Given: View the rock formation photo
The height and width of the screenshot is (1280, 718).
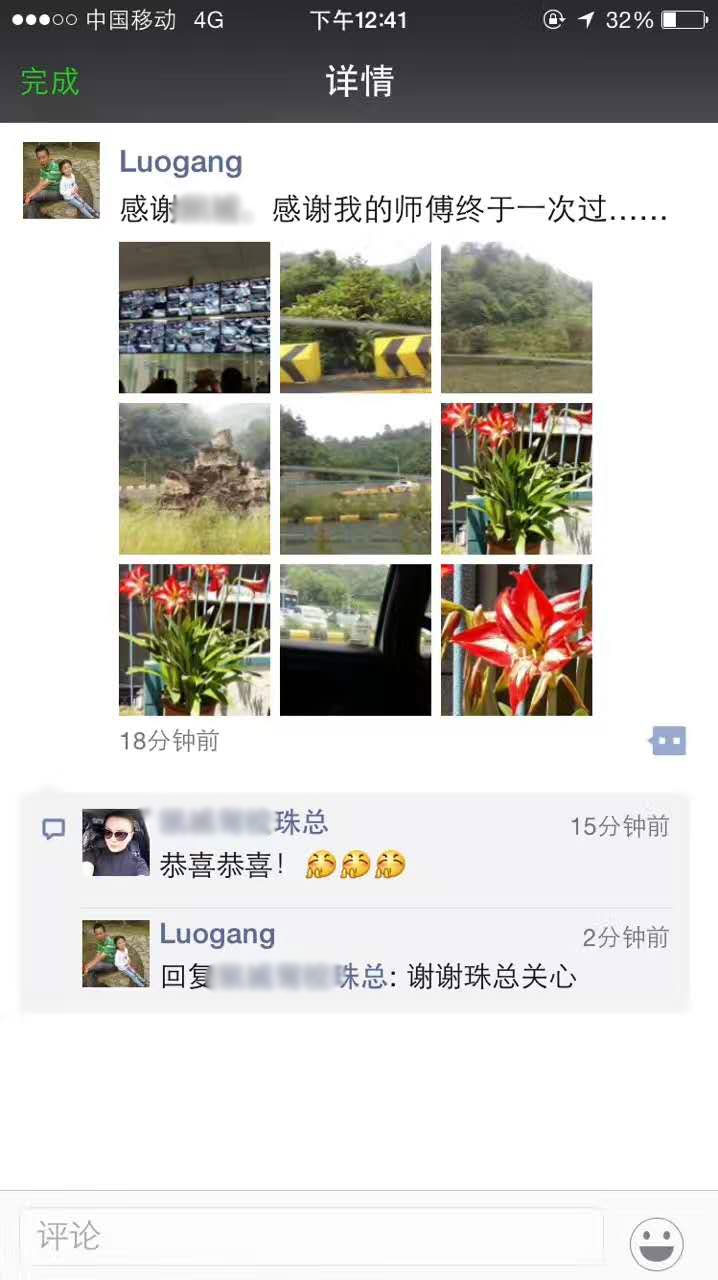Looking at the screenshot, I should pos(194,478).
